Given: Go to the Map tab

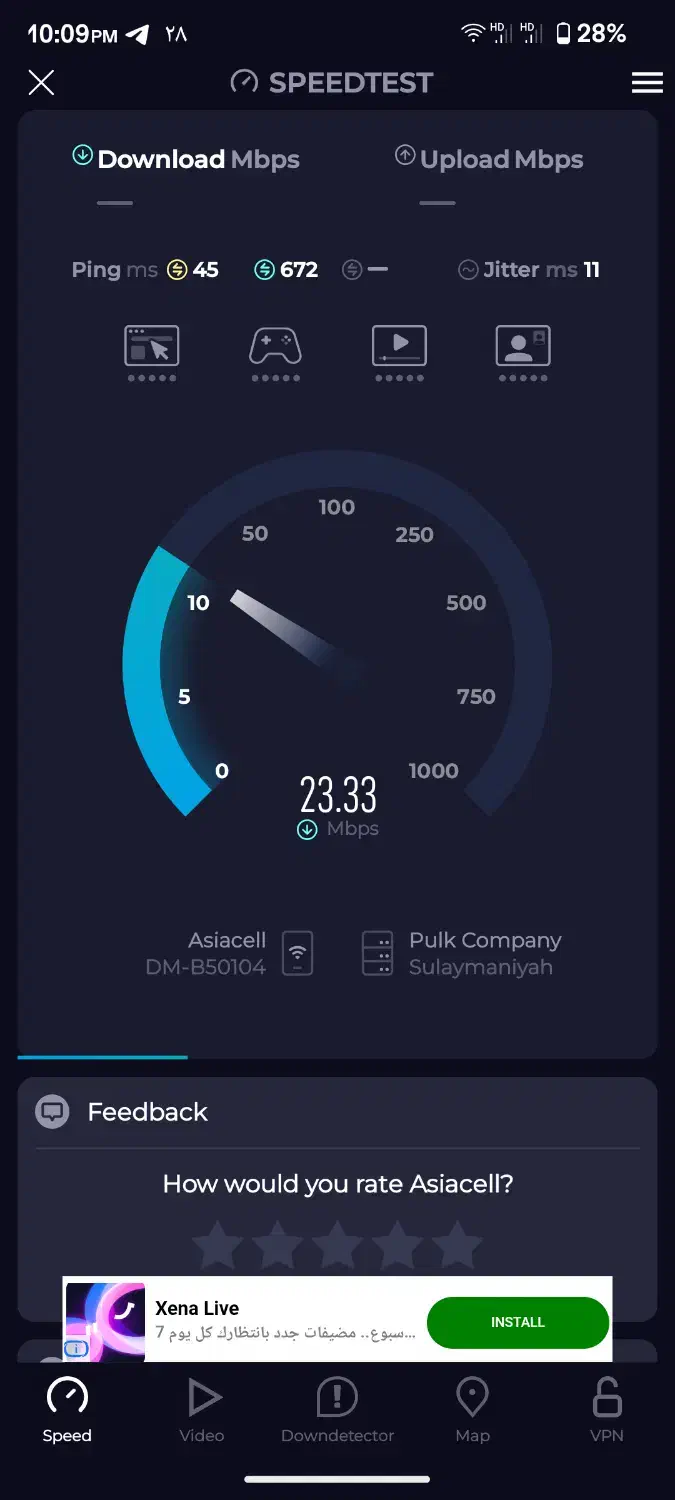Looking at the screenshot, I should (x=472, y=1410).
